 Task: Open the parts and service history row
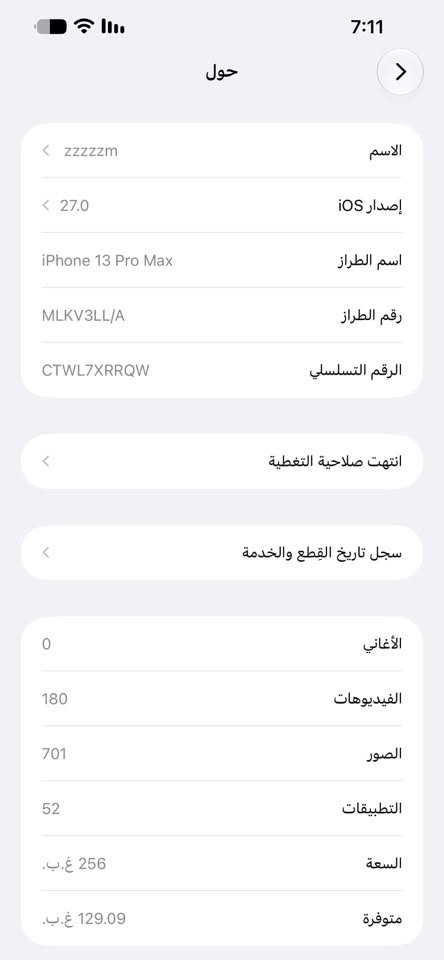(x=222, y=553)
